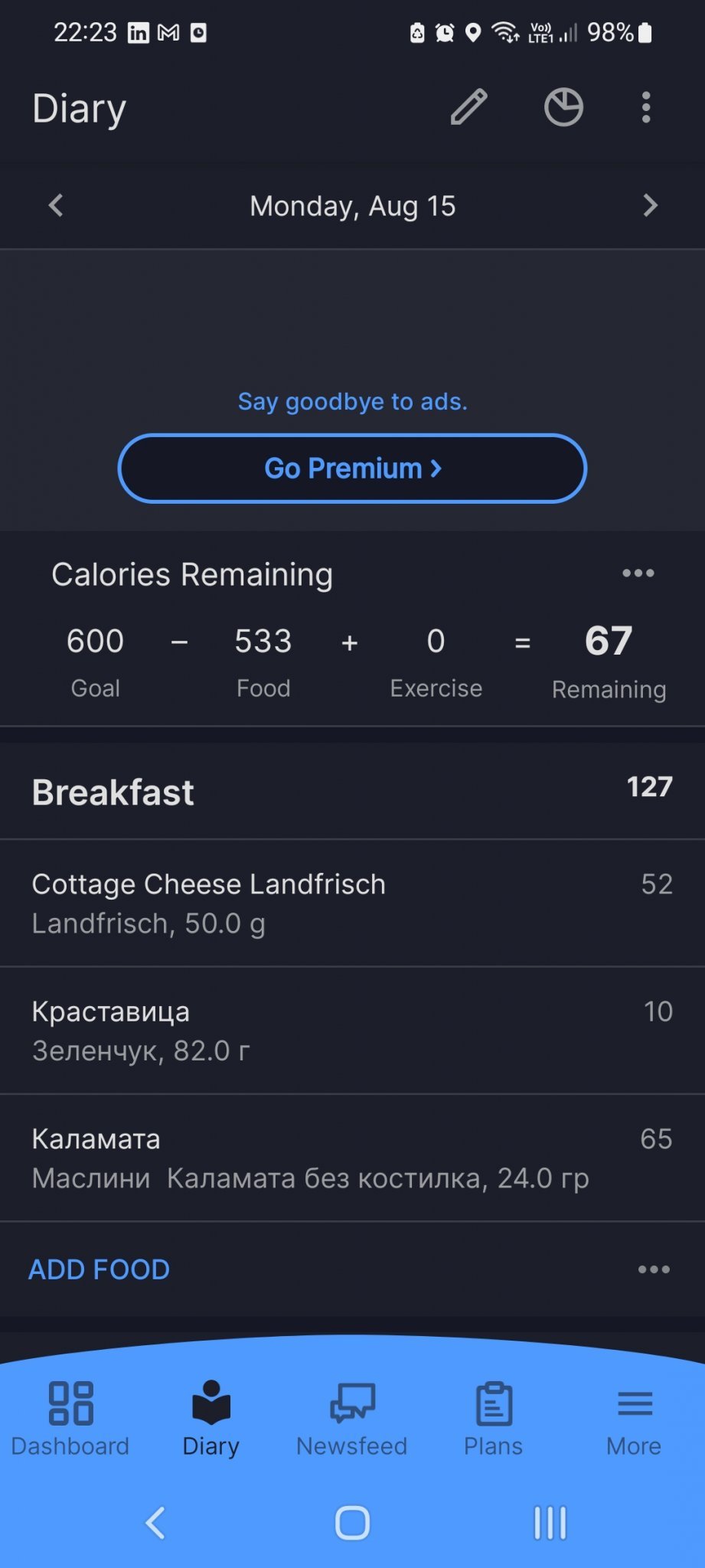Go to the home screen
The height and width of the screenshot is (1568, 705).
tap(352, 1523)
